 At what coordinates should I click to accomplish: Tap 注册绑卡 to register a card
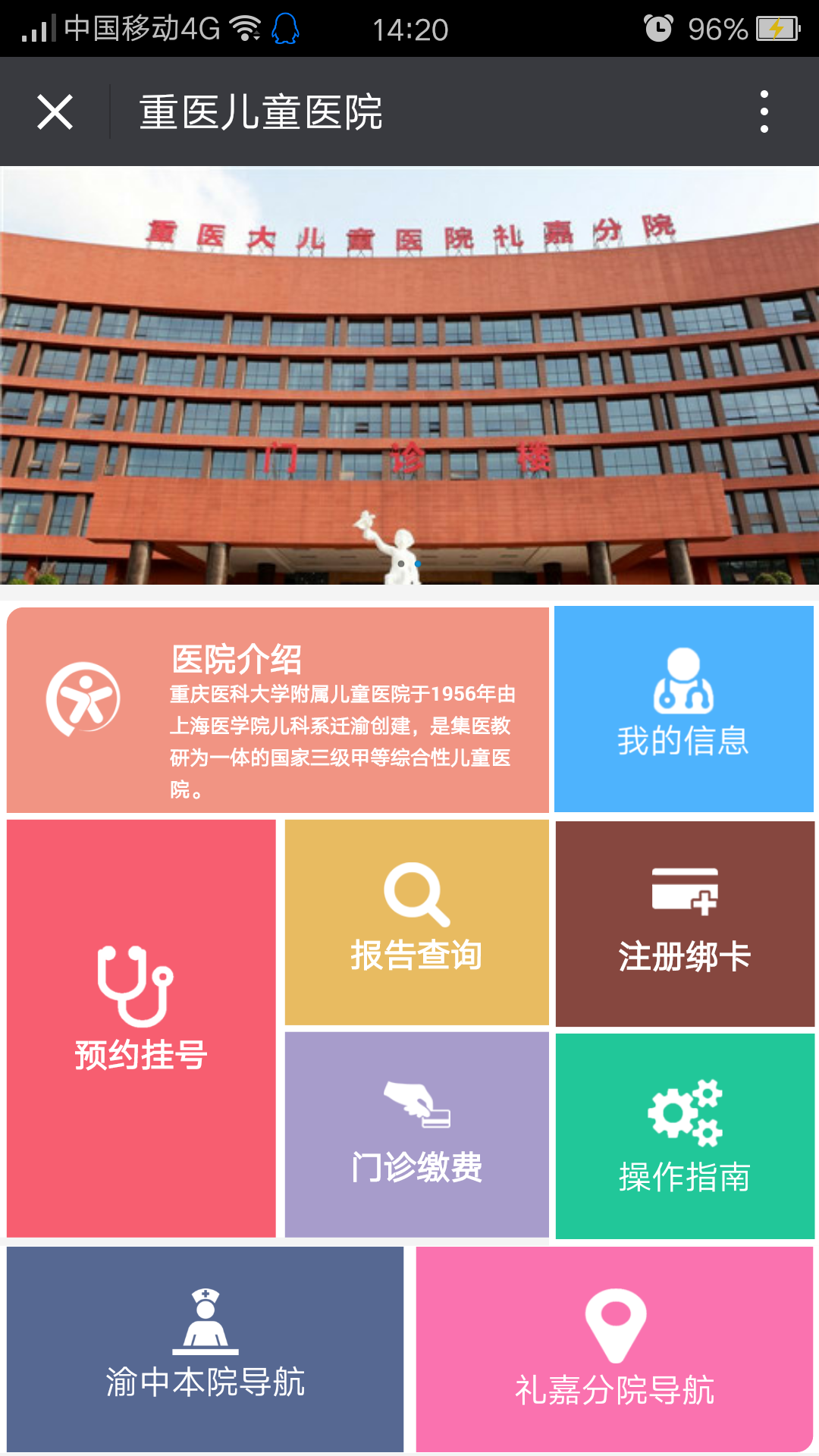click(x=684, y=924)
